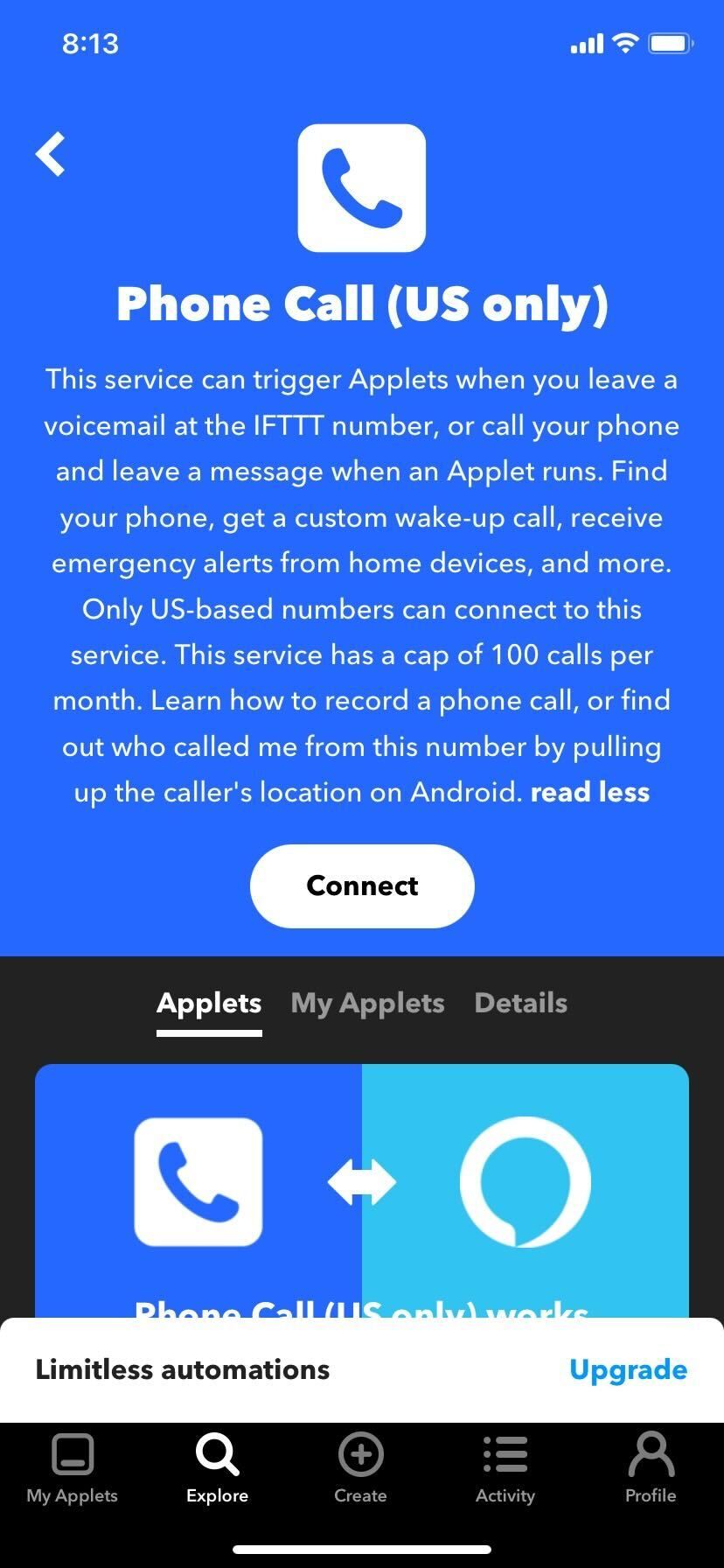Switch to the My Applets top tab
This screenshot has height=1568, width=724.
pos(367,1003)
